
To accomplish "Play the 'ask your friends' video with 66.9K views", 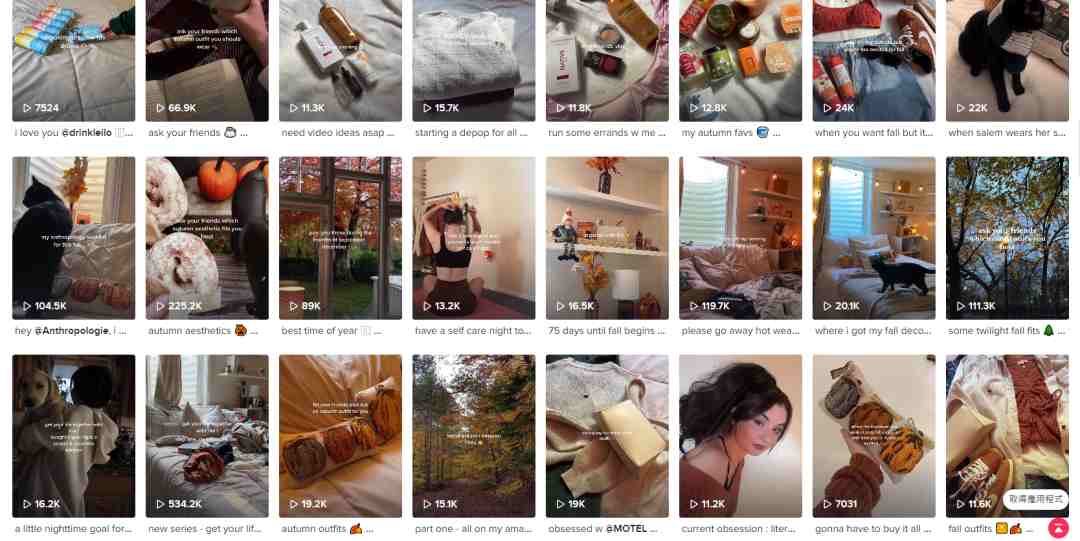I will [207, 60].
